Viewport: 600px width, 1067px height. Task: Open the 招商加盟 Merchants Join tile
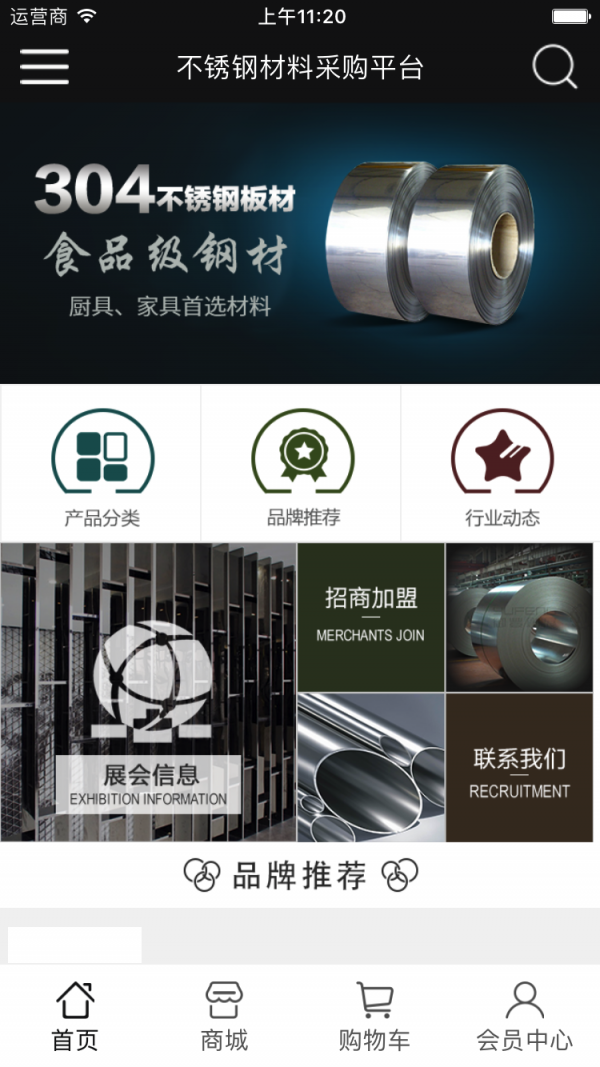pos(370,617)
